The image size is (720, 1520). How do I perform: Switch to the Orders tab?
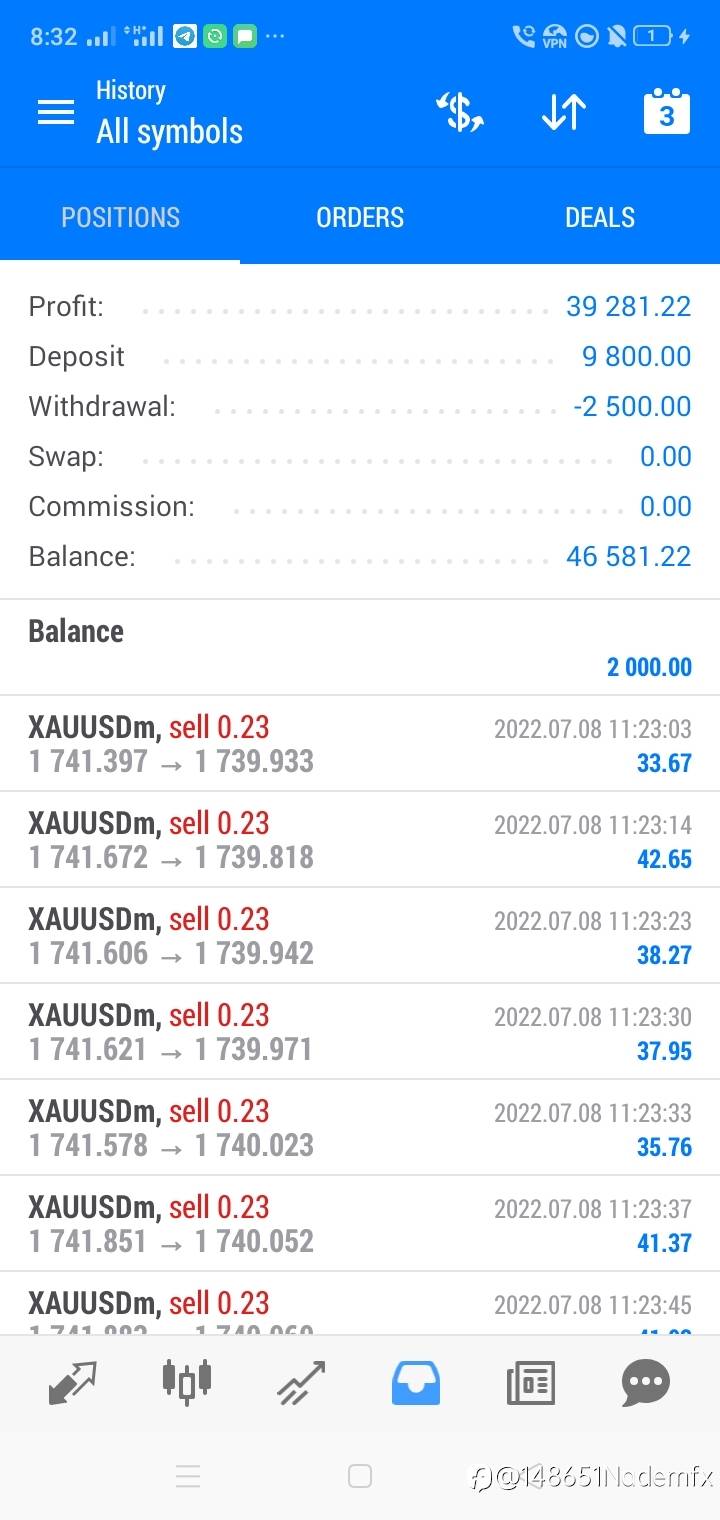coord(360,217)
